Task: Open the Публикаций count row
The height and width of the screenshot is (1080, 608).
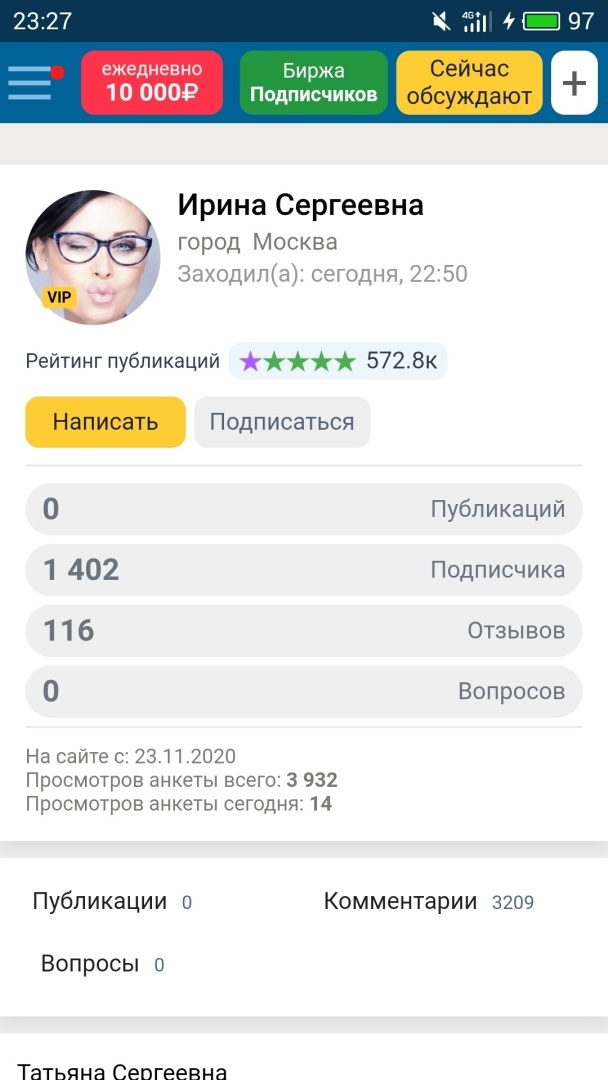Action: click(303, 509)
